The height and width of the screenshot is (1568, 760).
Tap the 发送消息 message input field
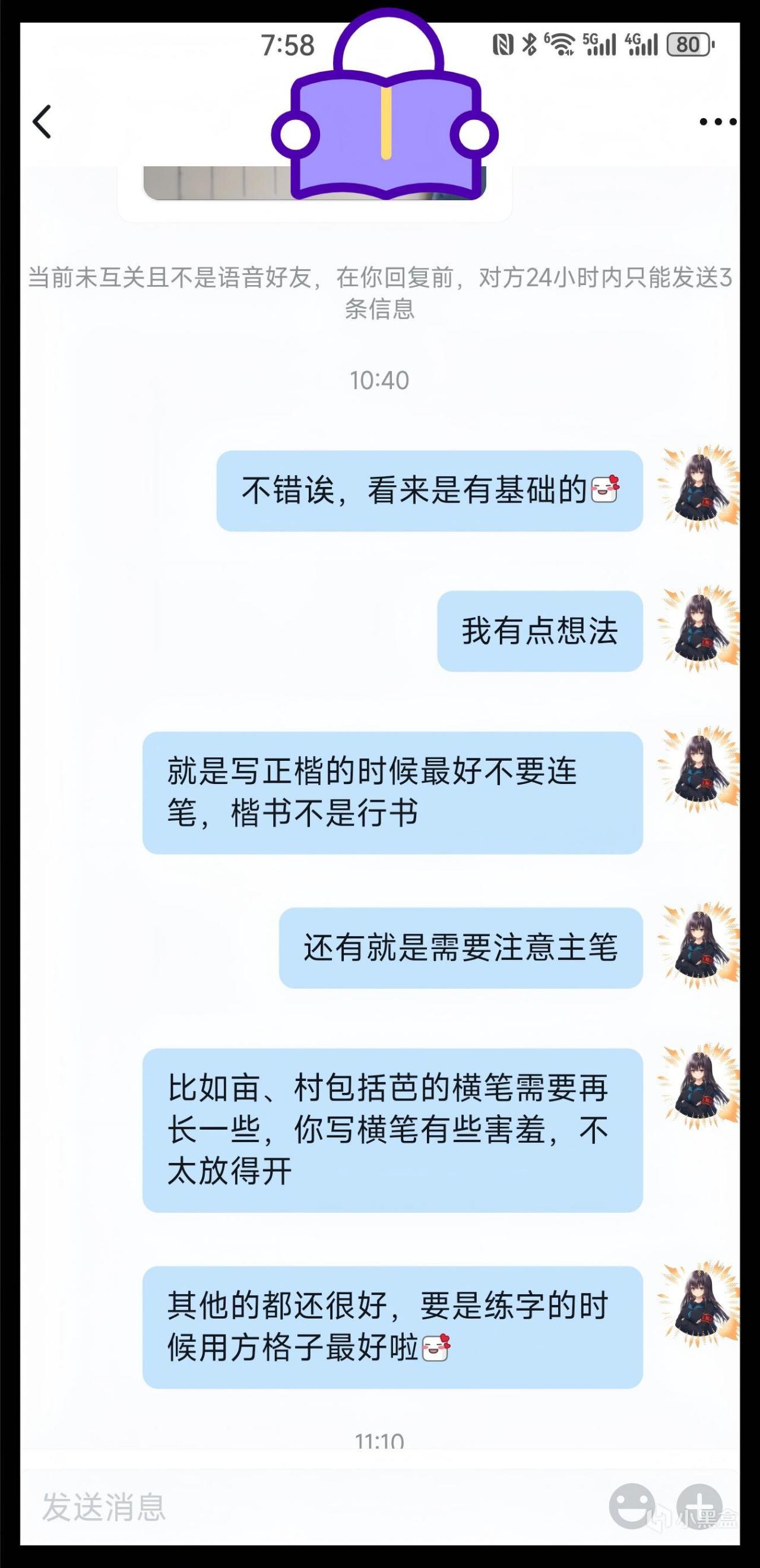click(304, 1507)
